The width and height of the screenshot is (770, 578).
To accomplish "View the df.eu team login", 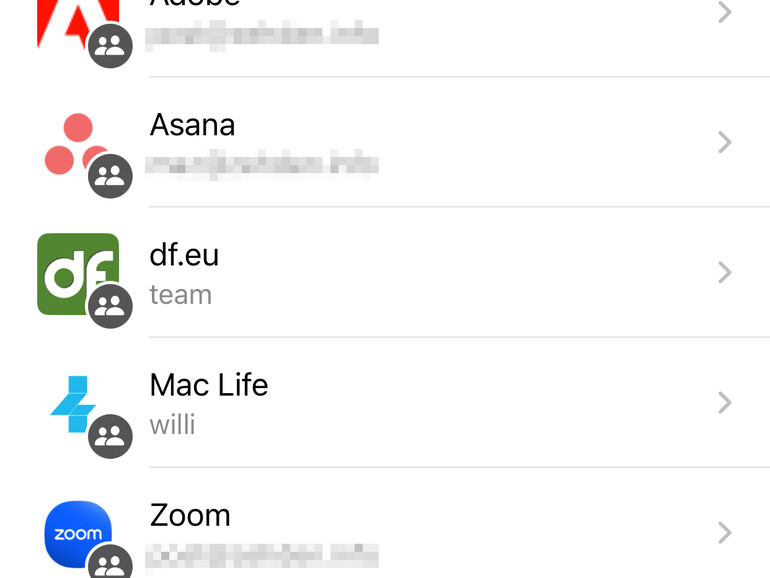I will point(400,272).
